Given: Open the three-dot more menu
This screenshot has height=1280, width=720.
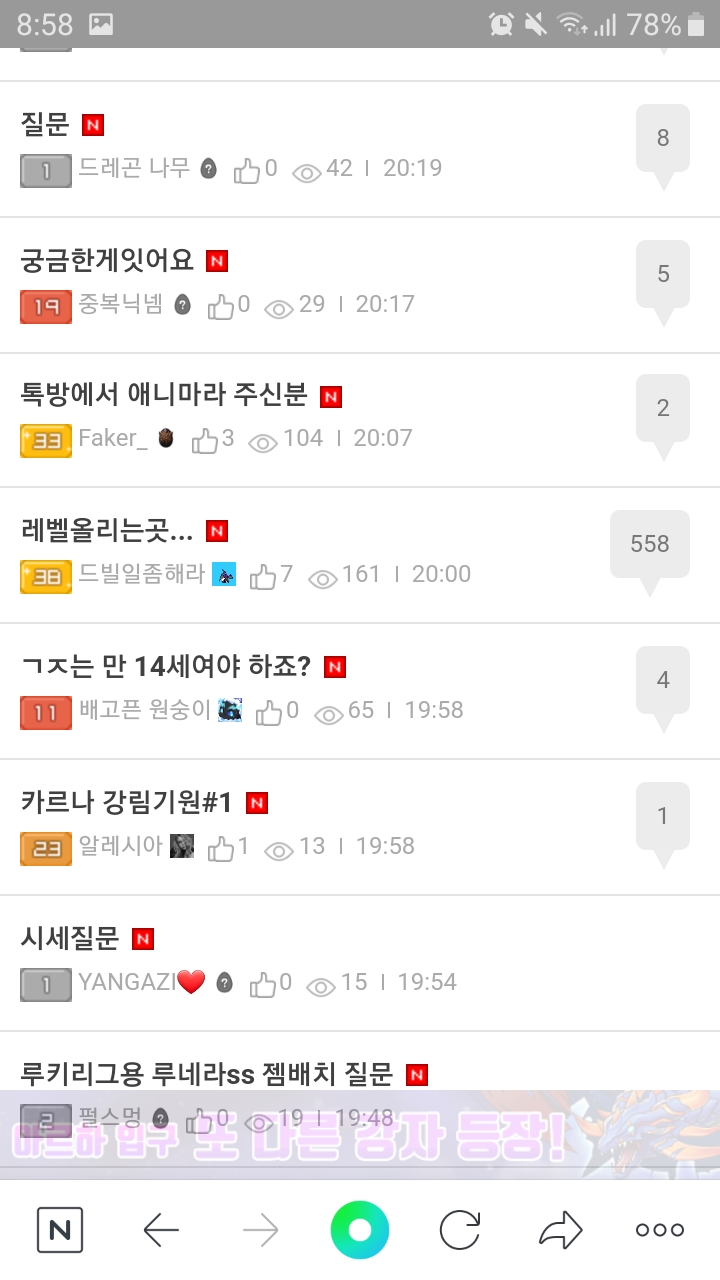Looking at the screenshot, I should (660, 1230).
